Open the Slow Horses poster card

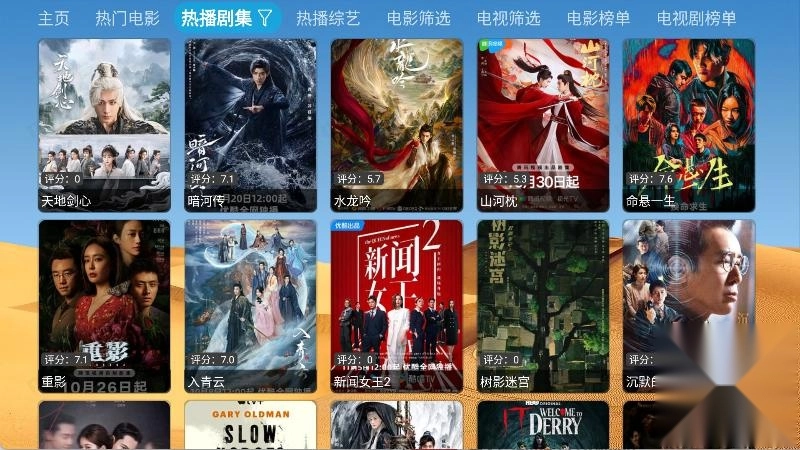click(x=250, y=426)
